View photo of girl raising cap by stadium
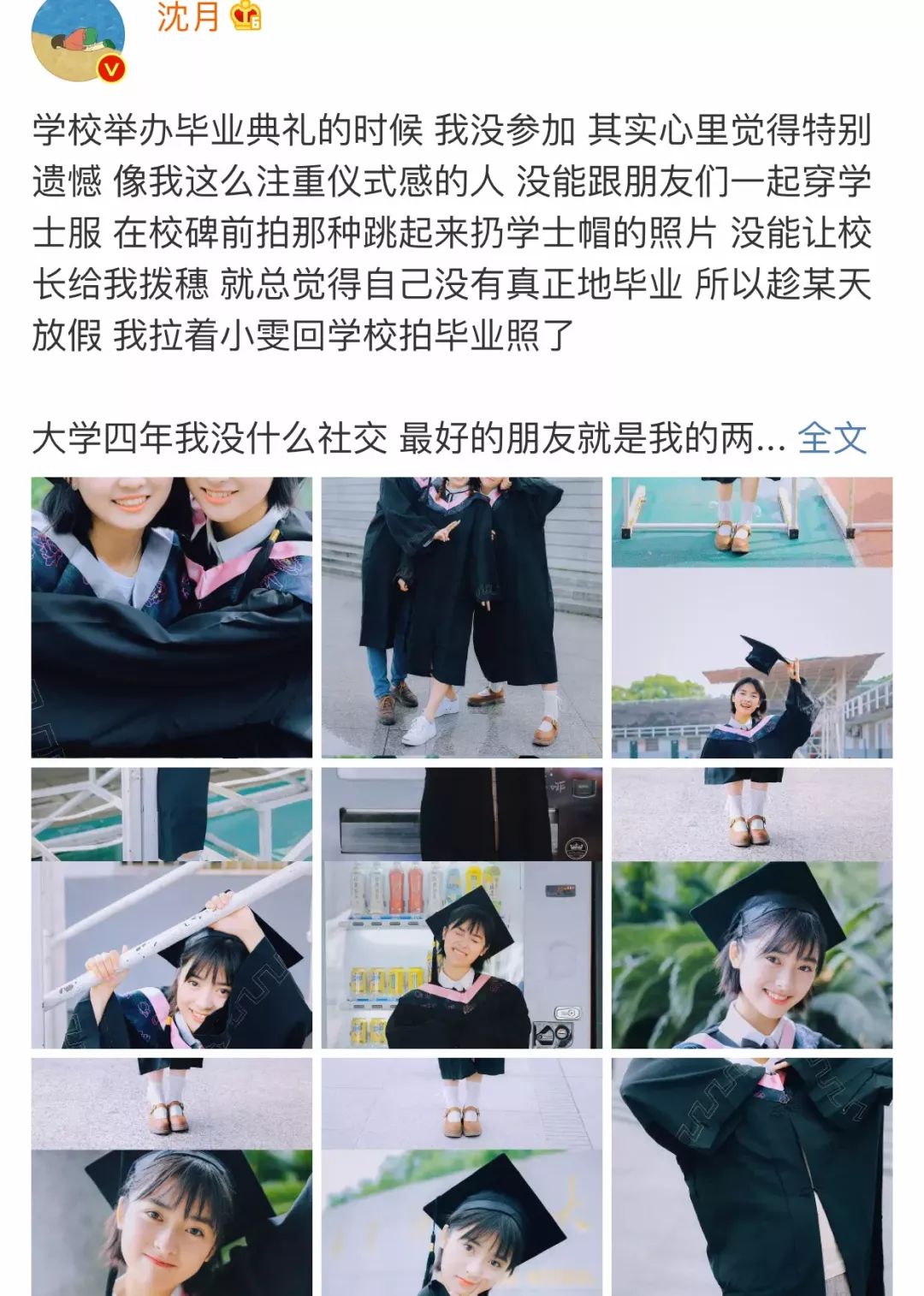Image resolution: width=924 pixels, height=1296 pixels. pyautogui.click(x=751, y=617)
